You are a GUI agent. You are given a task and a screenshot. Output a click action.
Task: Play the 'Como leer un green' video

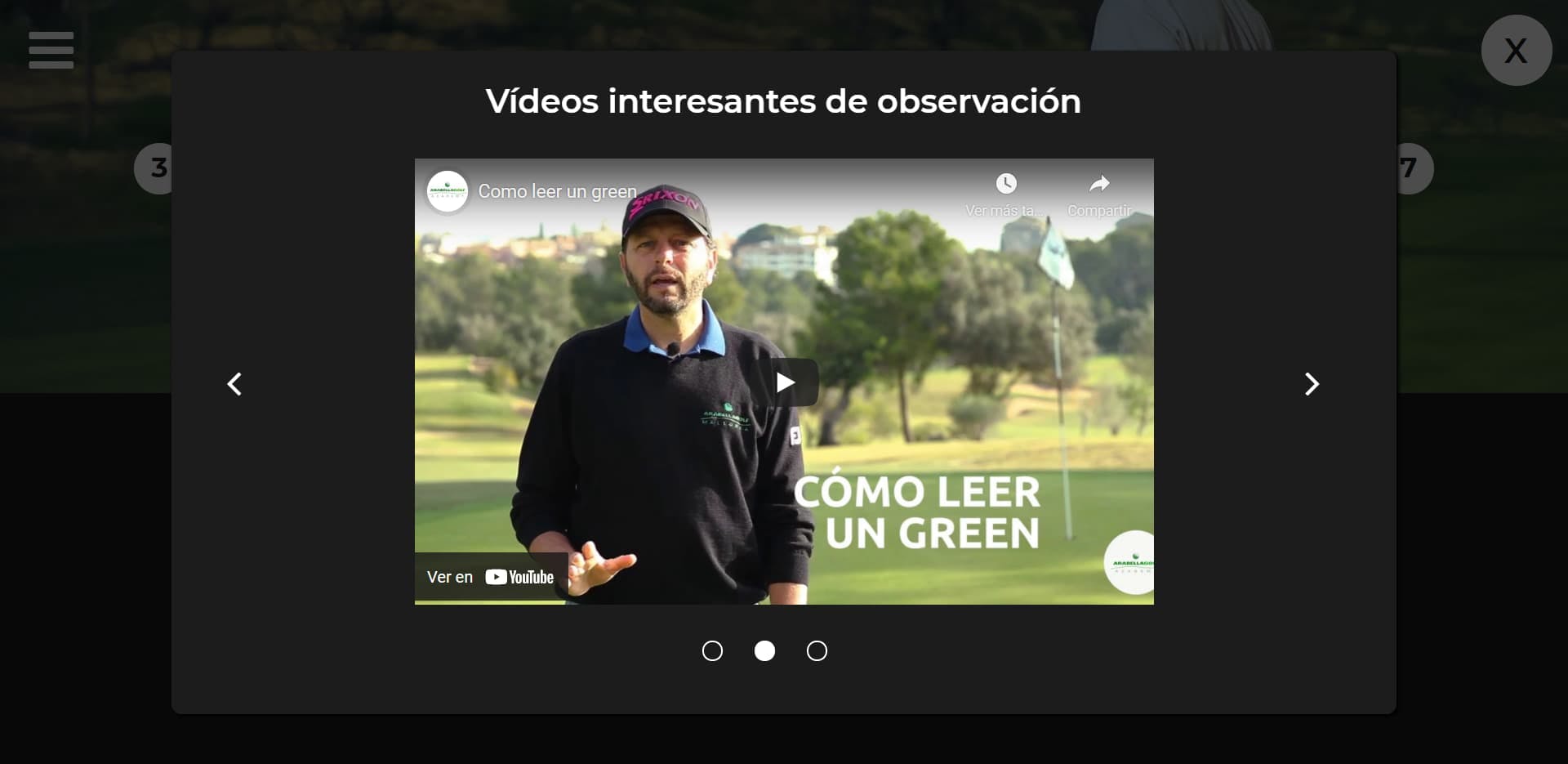click(784, 382)
